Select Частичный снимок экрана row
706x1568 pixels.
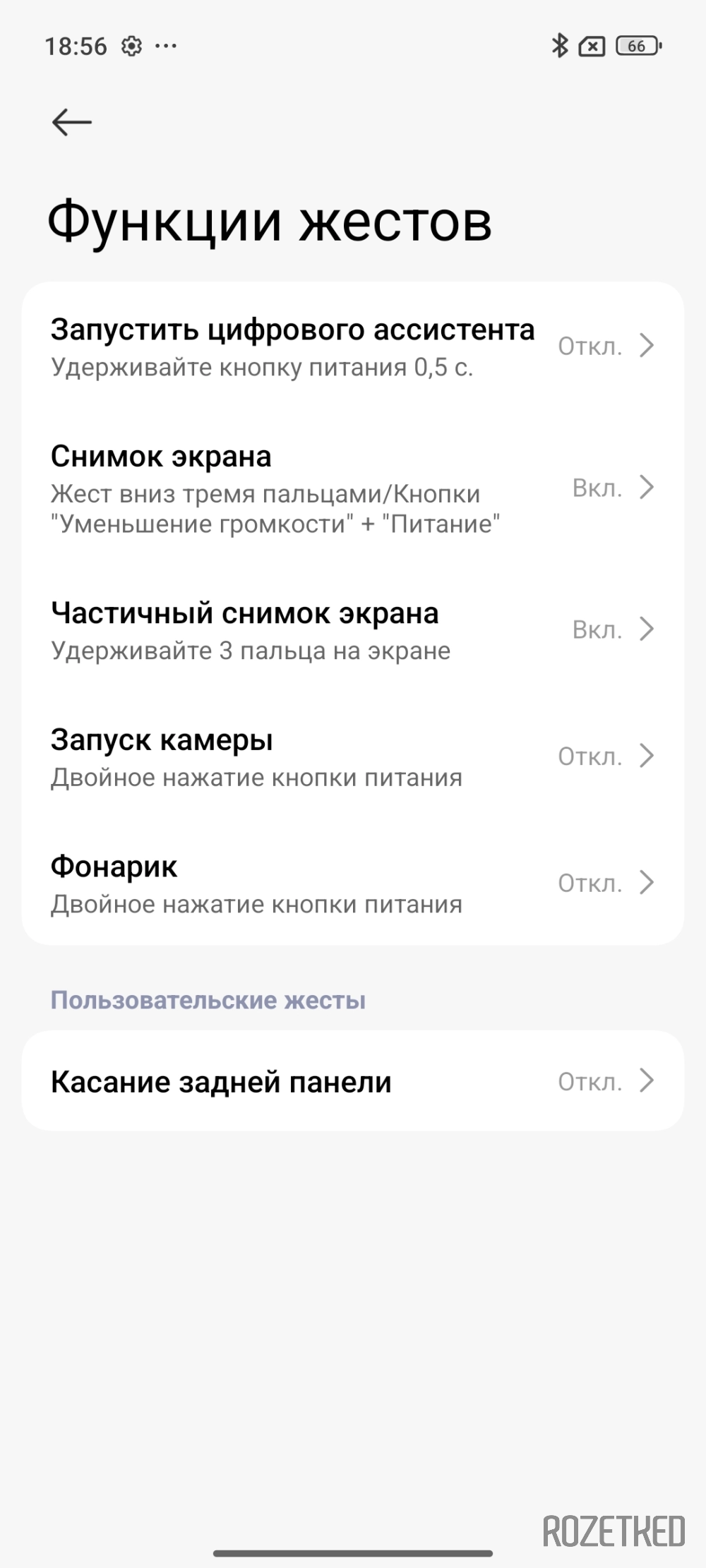click(x=352, y=629)
